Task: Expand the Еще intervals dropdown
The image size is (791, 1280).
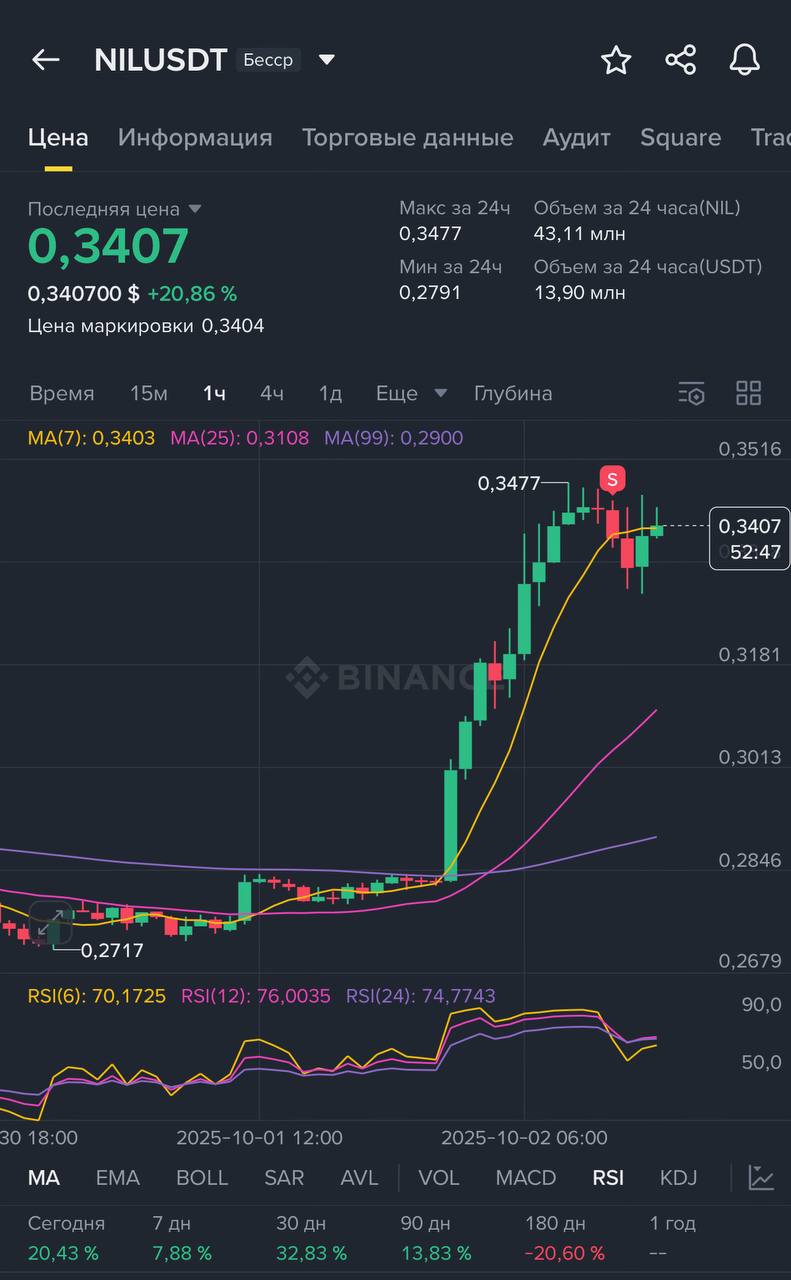Action: point(411,393)
